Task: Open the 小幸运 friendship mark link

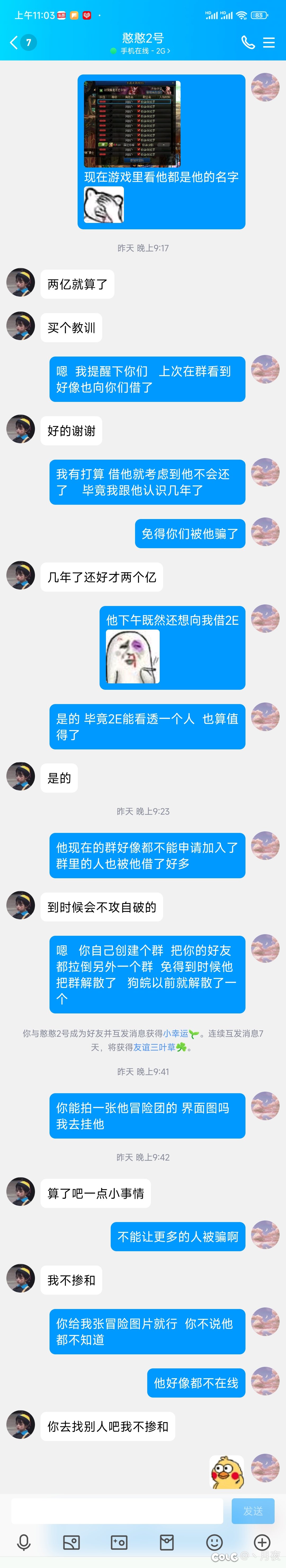Action: [175, 1033]
